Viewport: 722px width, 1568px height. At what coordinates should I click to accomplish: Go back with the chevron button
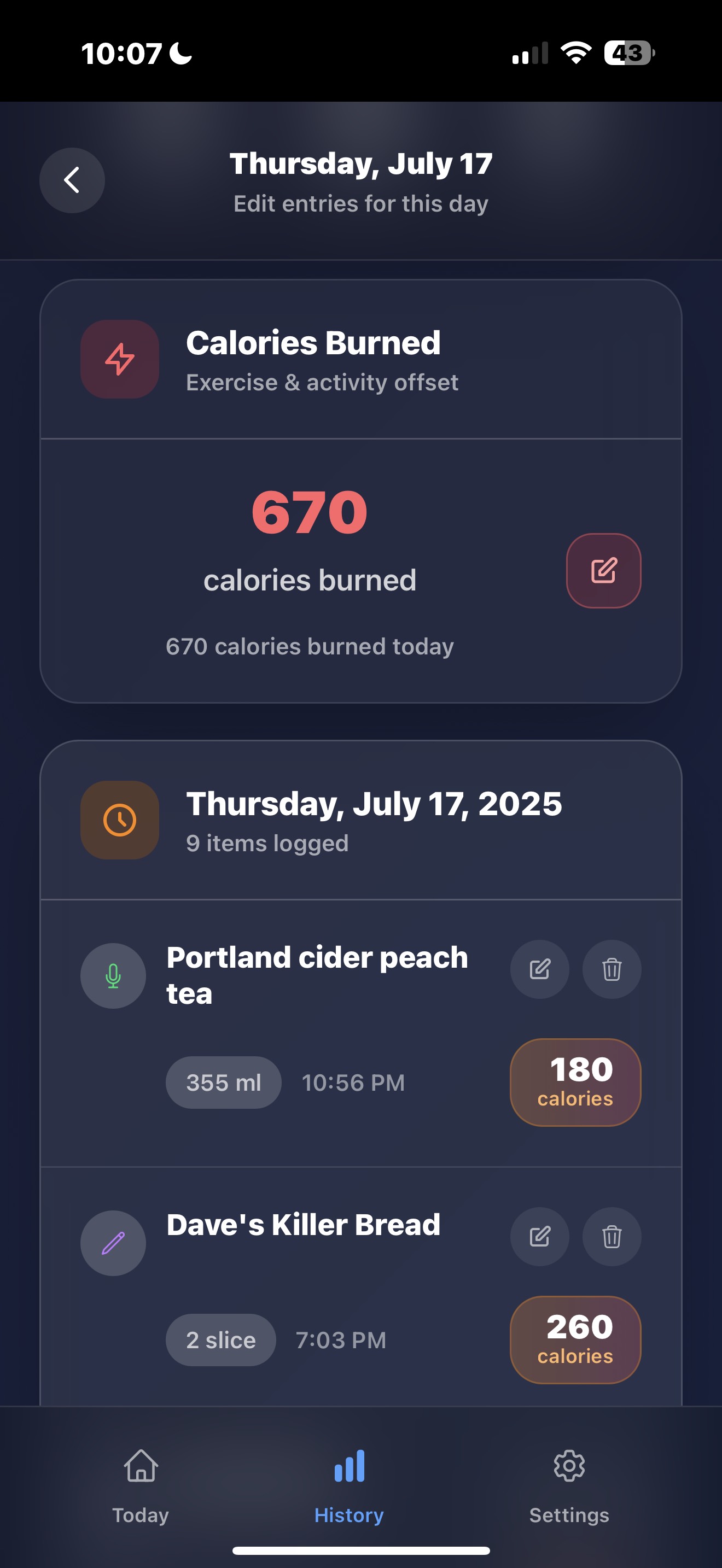point(71,180)
